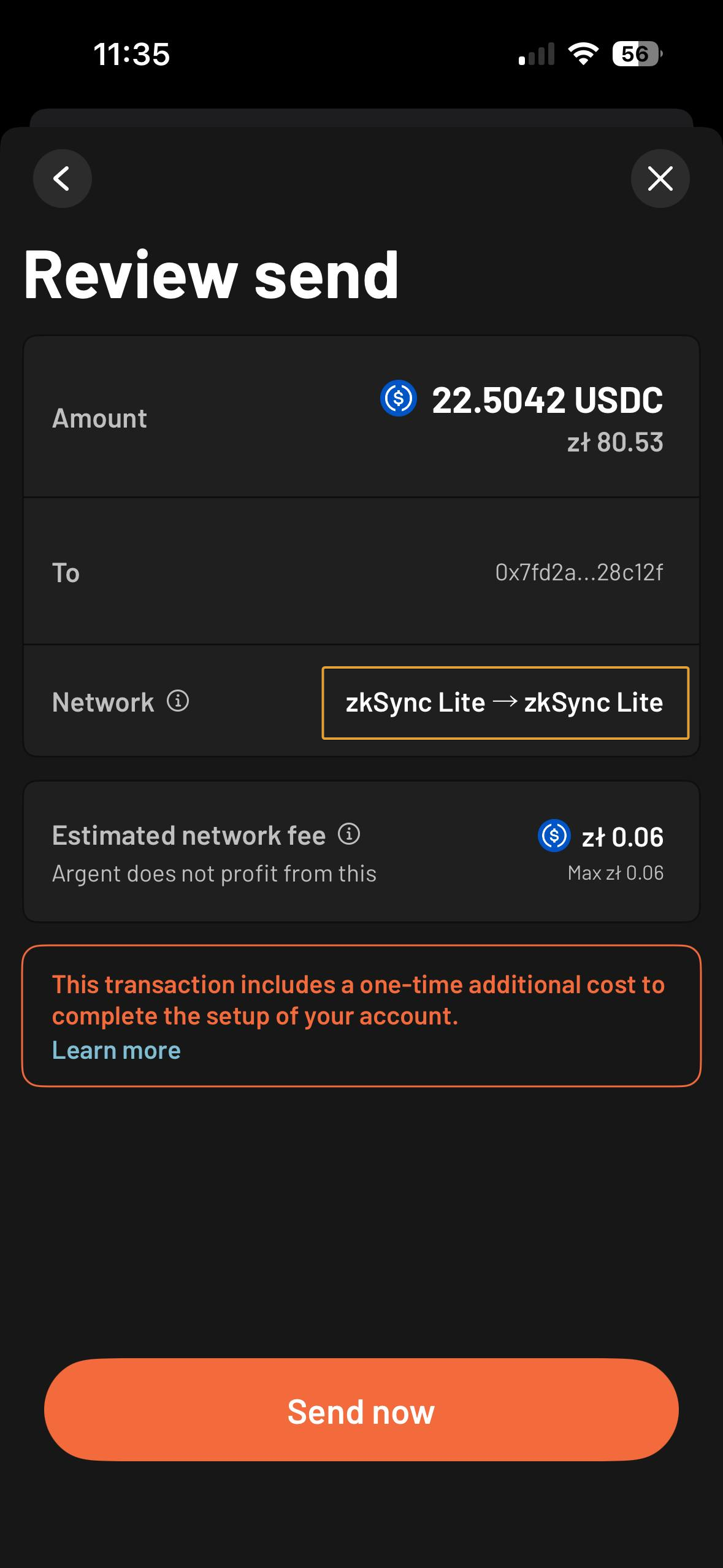Screen dimensions: 723x1568
Task: Go back from Review send
Action: click(62, 179)
